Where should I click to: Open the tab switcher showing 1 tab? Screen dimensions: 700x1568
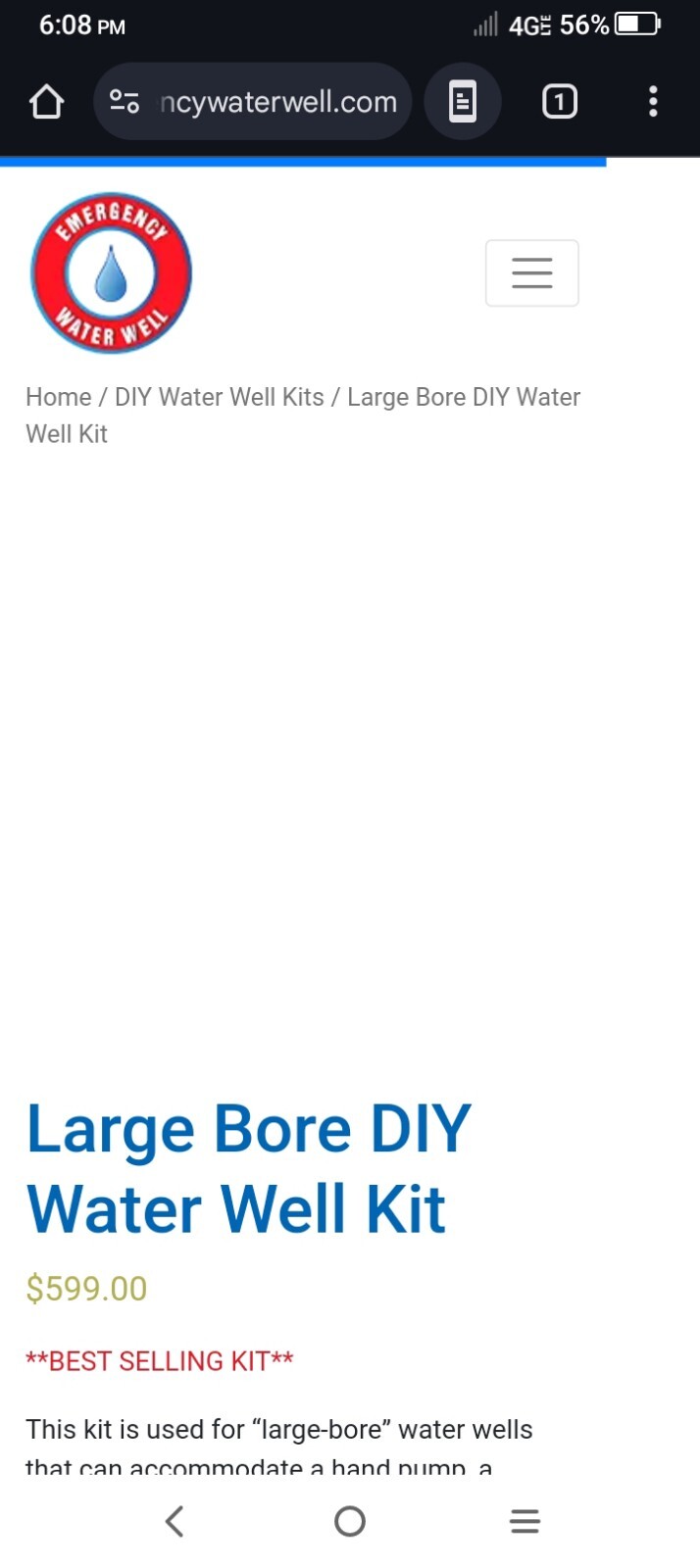click(559, 102)
